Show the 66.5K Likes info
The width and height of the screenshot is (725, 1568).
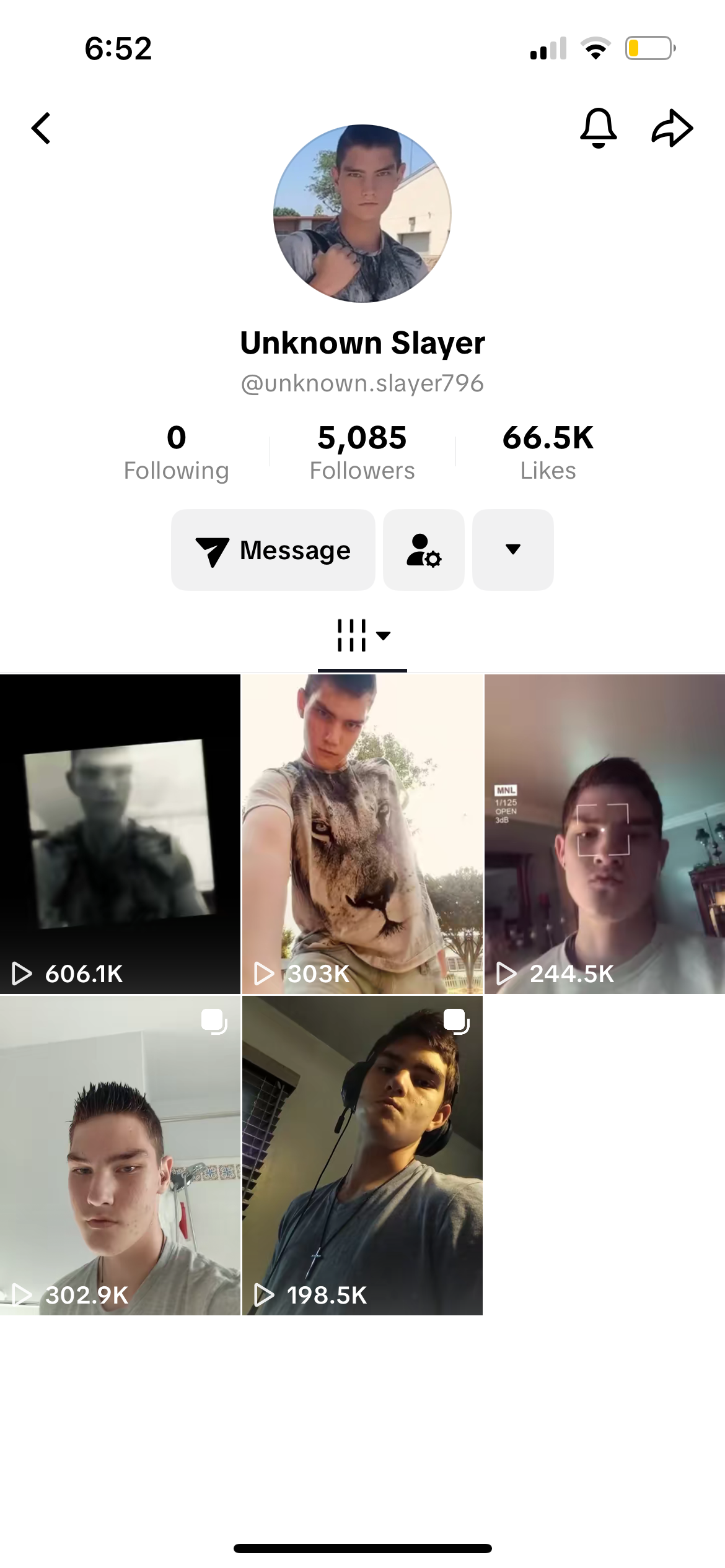[x=548, y=452]
